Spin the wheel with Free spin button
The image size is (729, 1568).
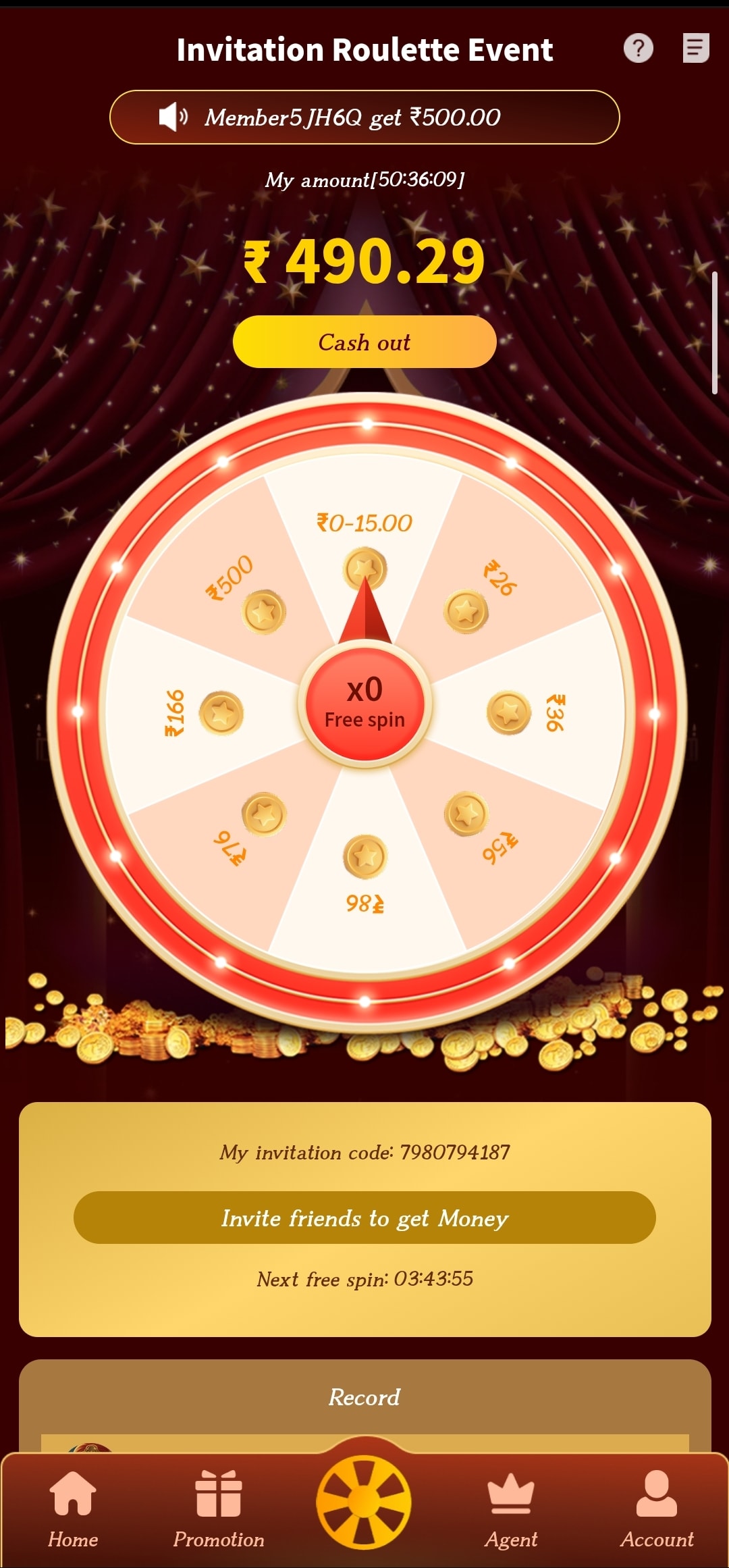tap(364, 704)
